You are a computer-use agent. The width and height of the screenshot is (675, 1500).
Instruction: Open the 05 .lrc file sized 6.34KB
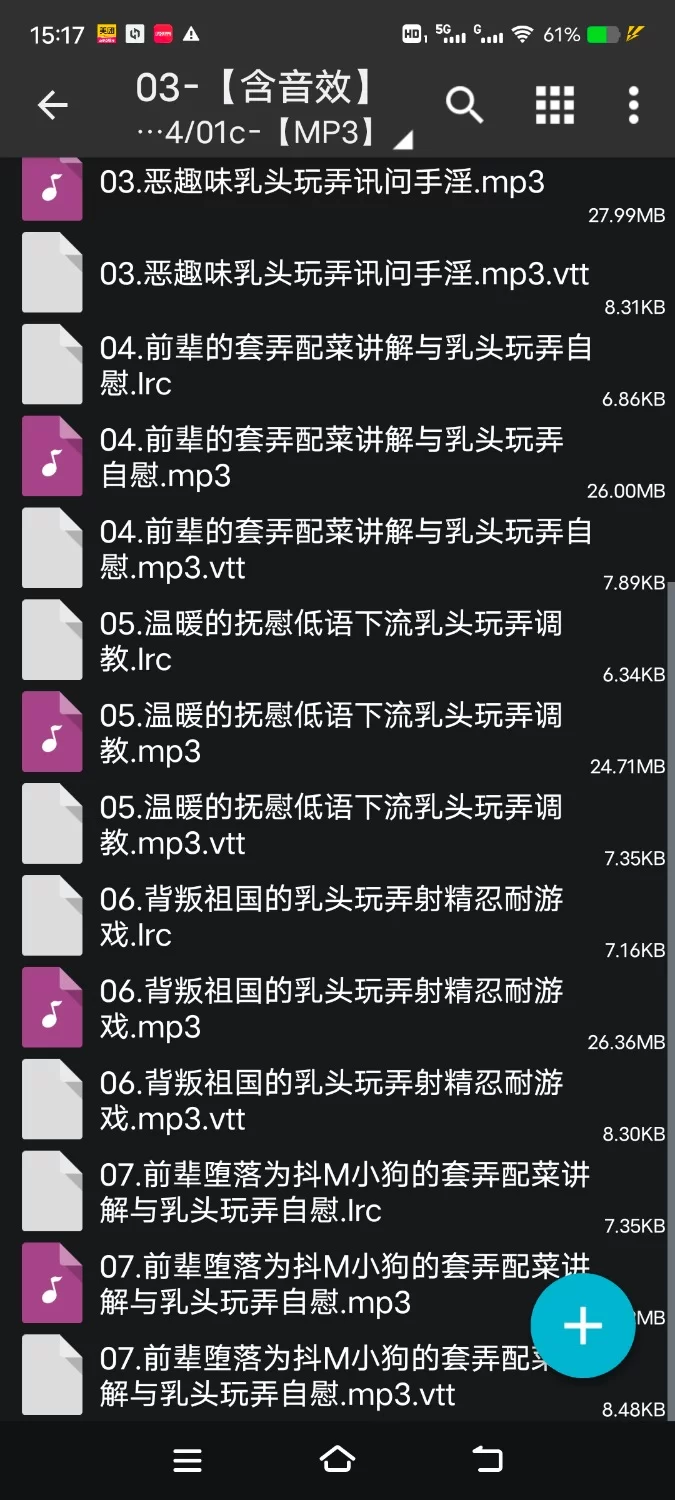click(x=330, y=641)
